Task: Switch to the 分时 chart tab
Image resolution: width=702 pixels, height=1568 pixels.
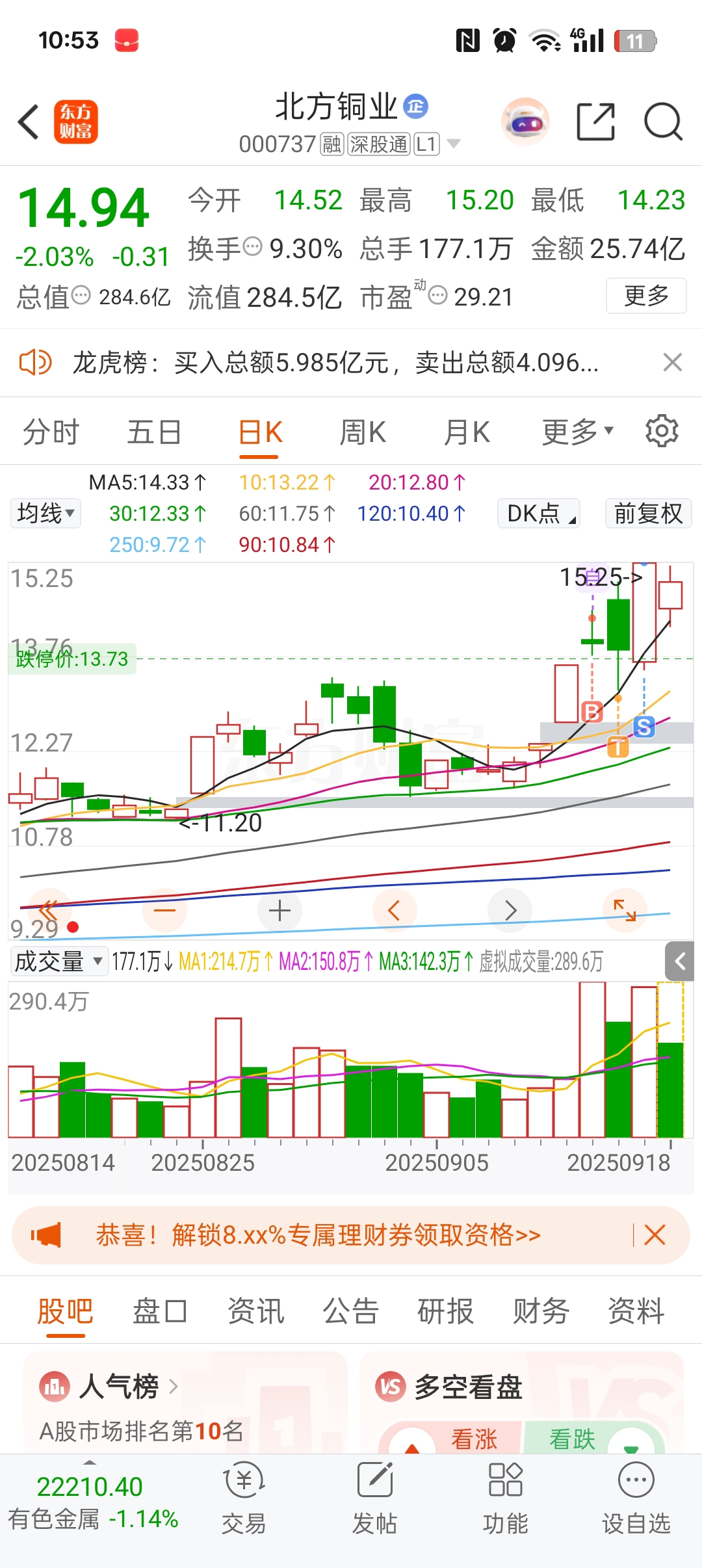Action: pyautogui.click(x=51, y=432)
